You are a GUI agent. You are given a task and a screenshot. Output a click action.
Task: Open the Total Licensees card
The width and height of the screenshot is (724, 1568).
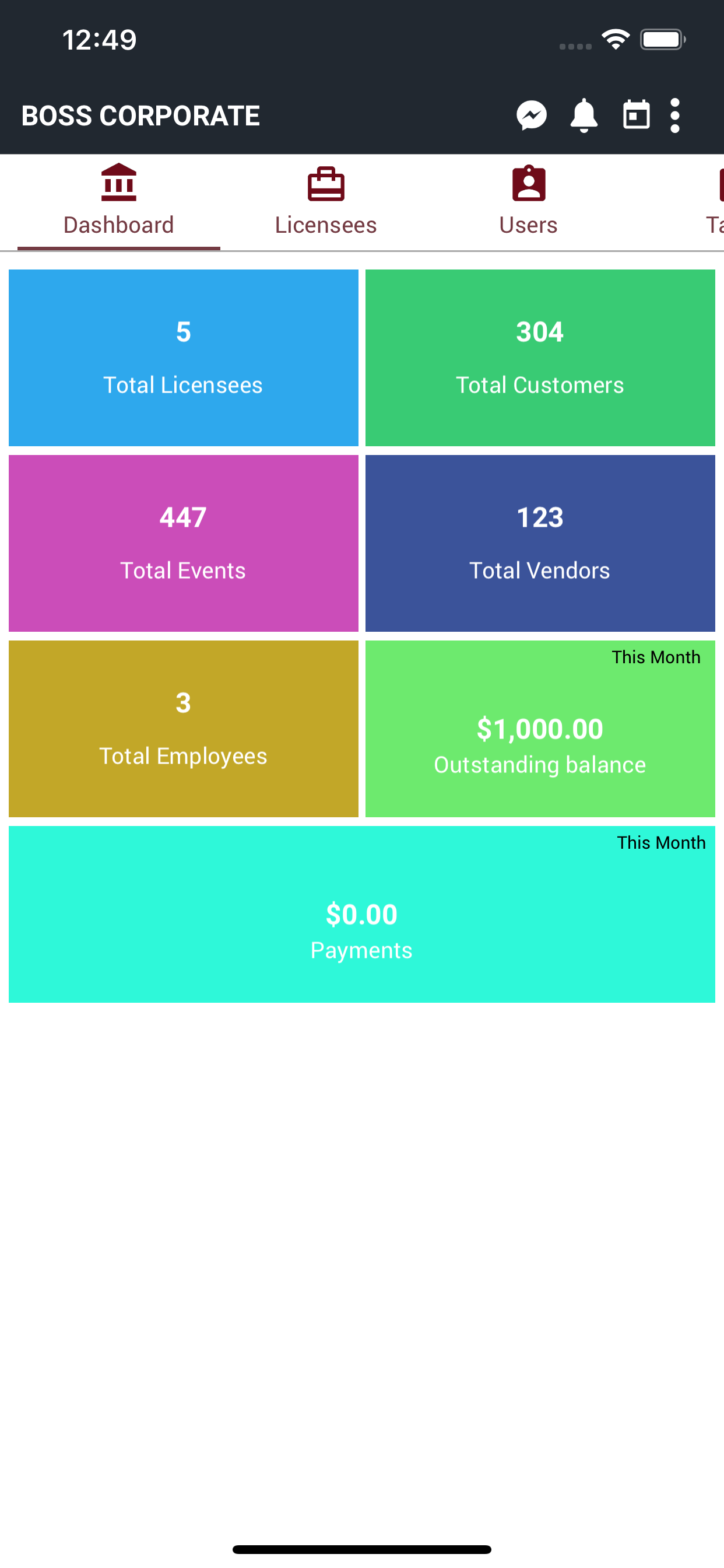point(183,358)
